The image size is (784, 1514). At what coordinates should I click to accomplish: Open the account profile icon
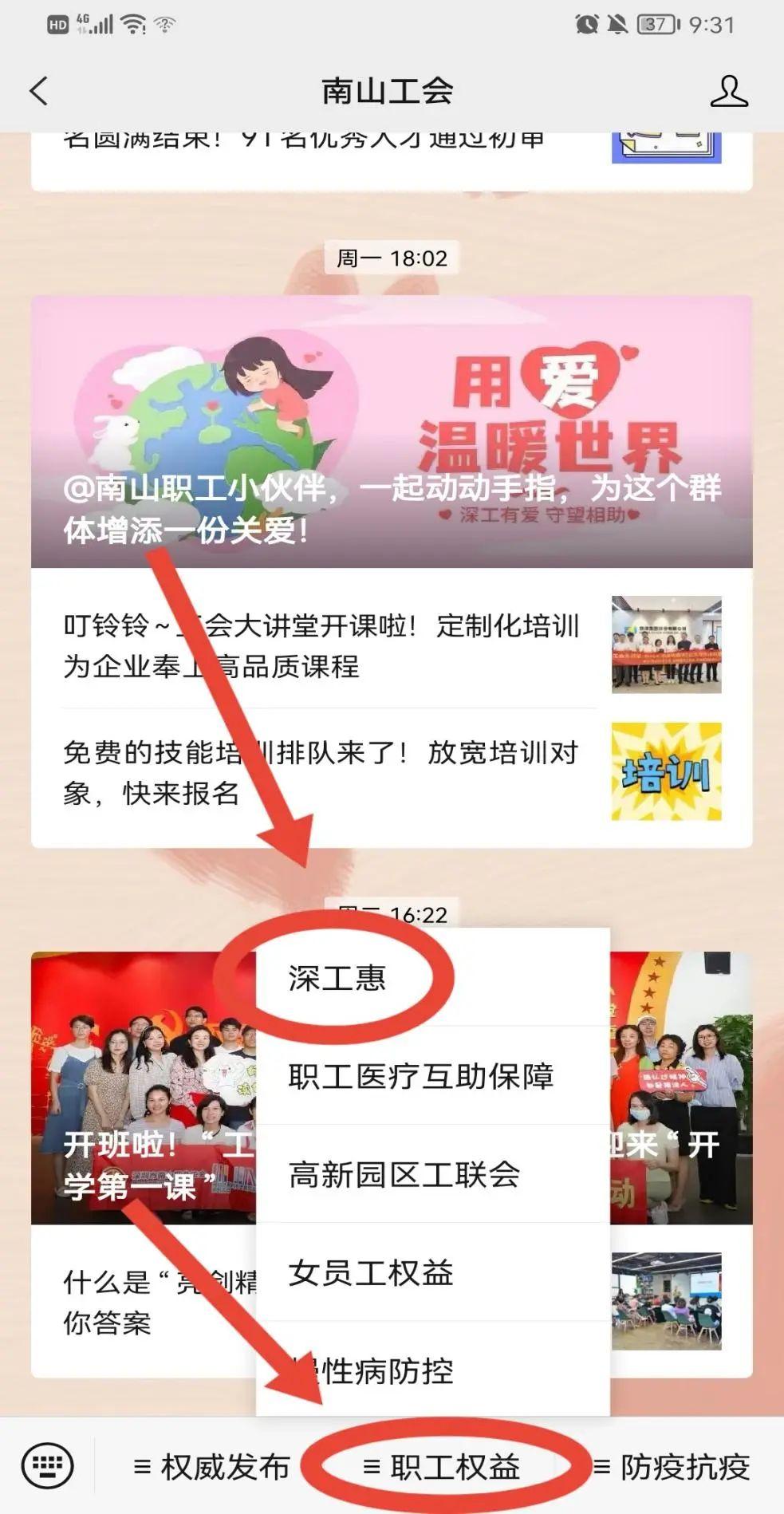click(728, 91)
